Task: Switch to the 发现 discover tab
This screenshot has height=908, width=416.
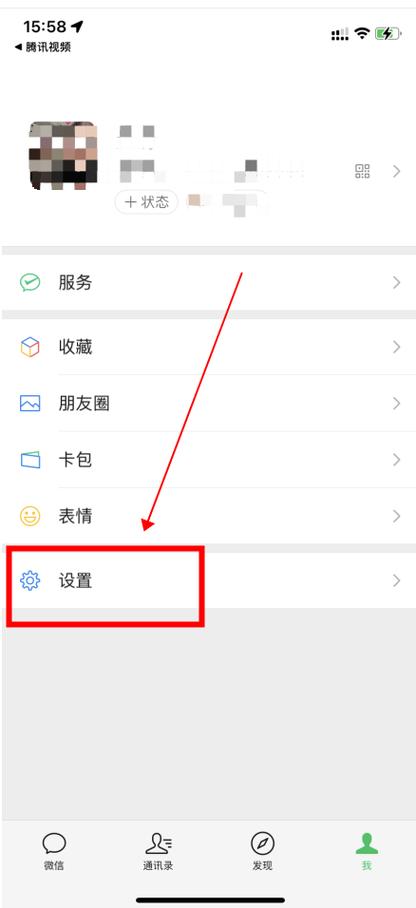Action: (262, 852)
